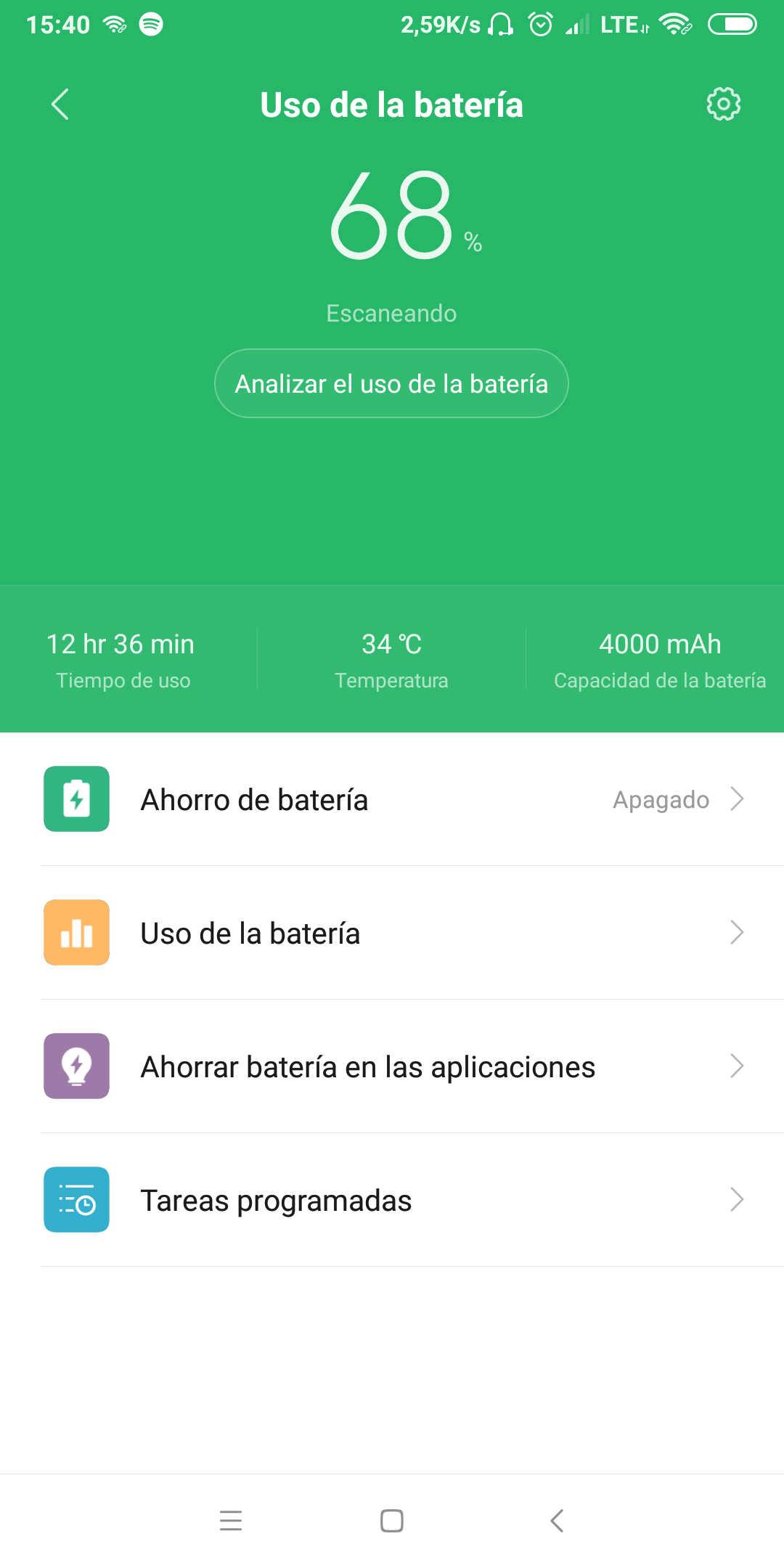
Task: Tap the system home button
Action: tap(392, 1521)
